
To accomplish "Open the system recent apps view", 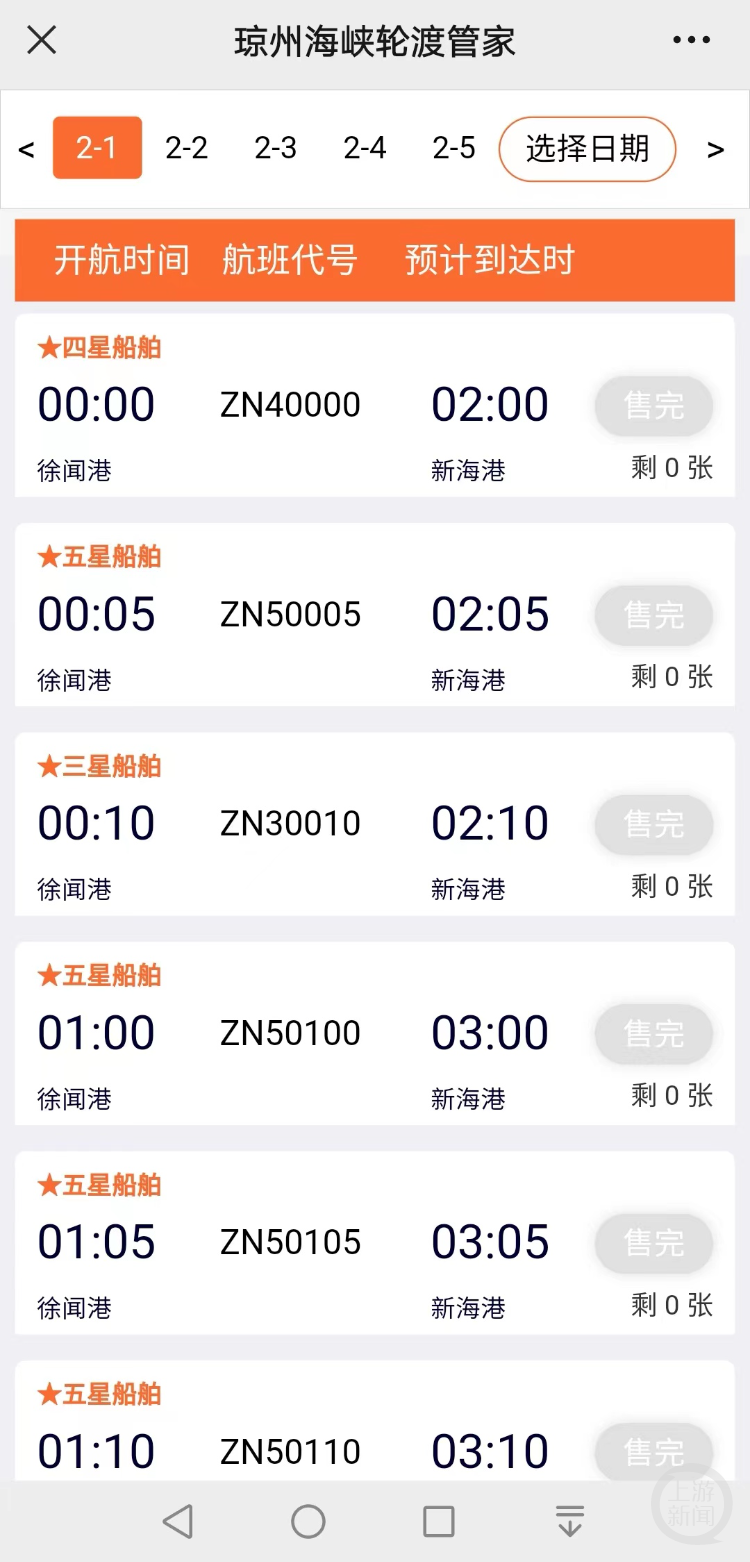I will pos(439,1522).
